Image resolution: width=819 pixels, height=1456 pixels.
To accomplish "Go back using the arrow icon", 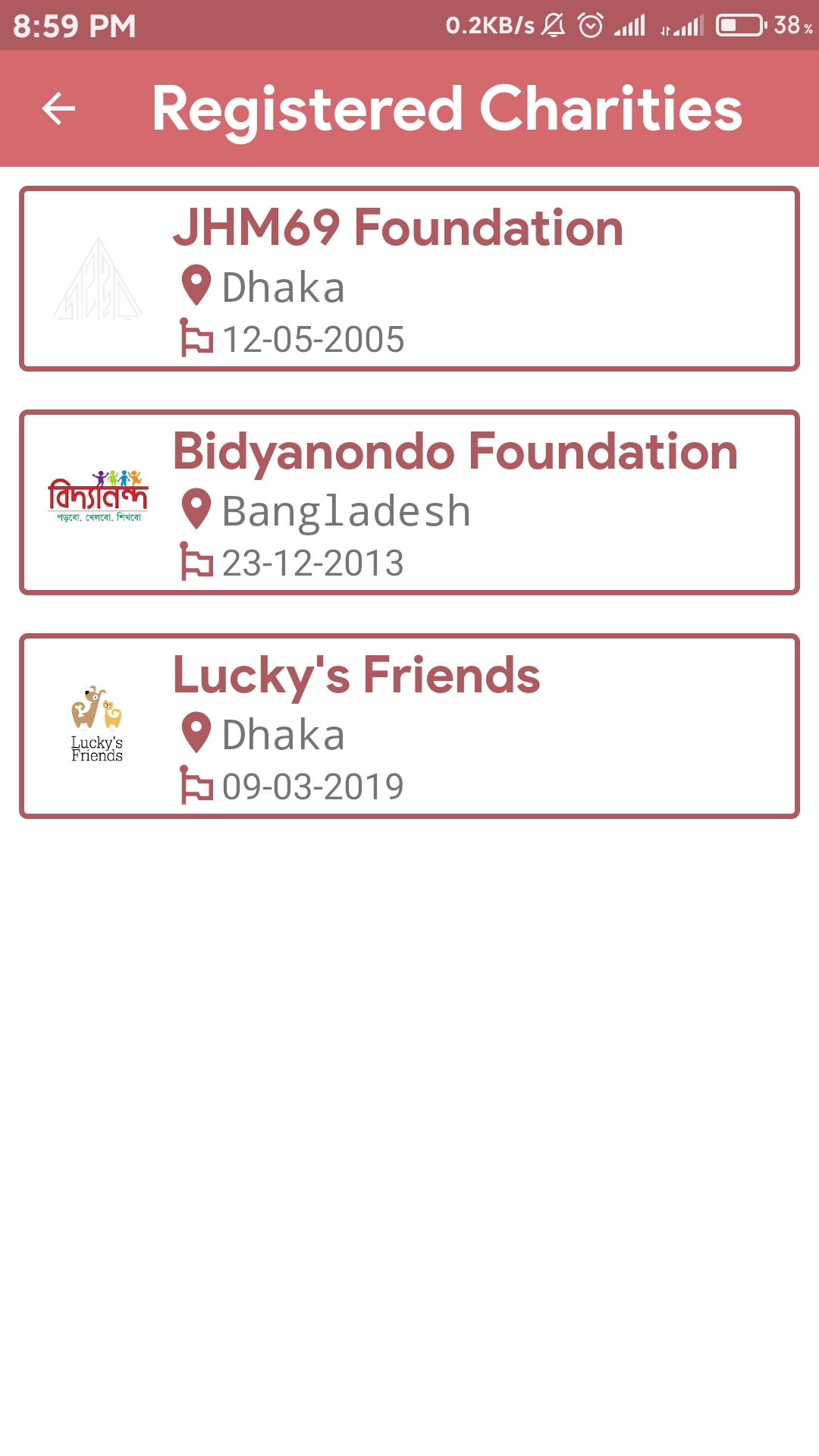I will tap(58, 108).
